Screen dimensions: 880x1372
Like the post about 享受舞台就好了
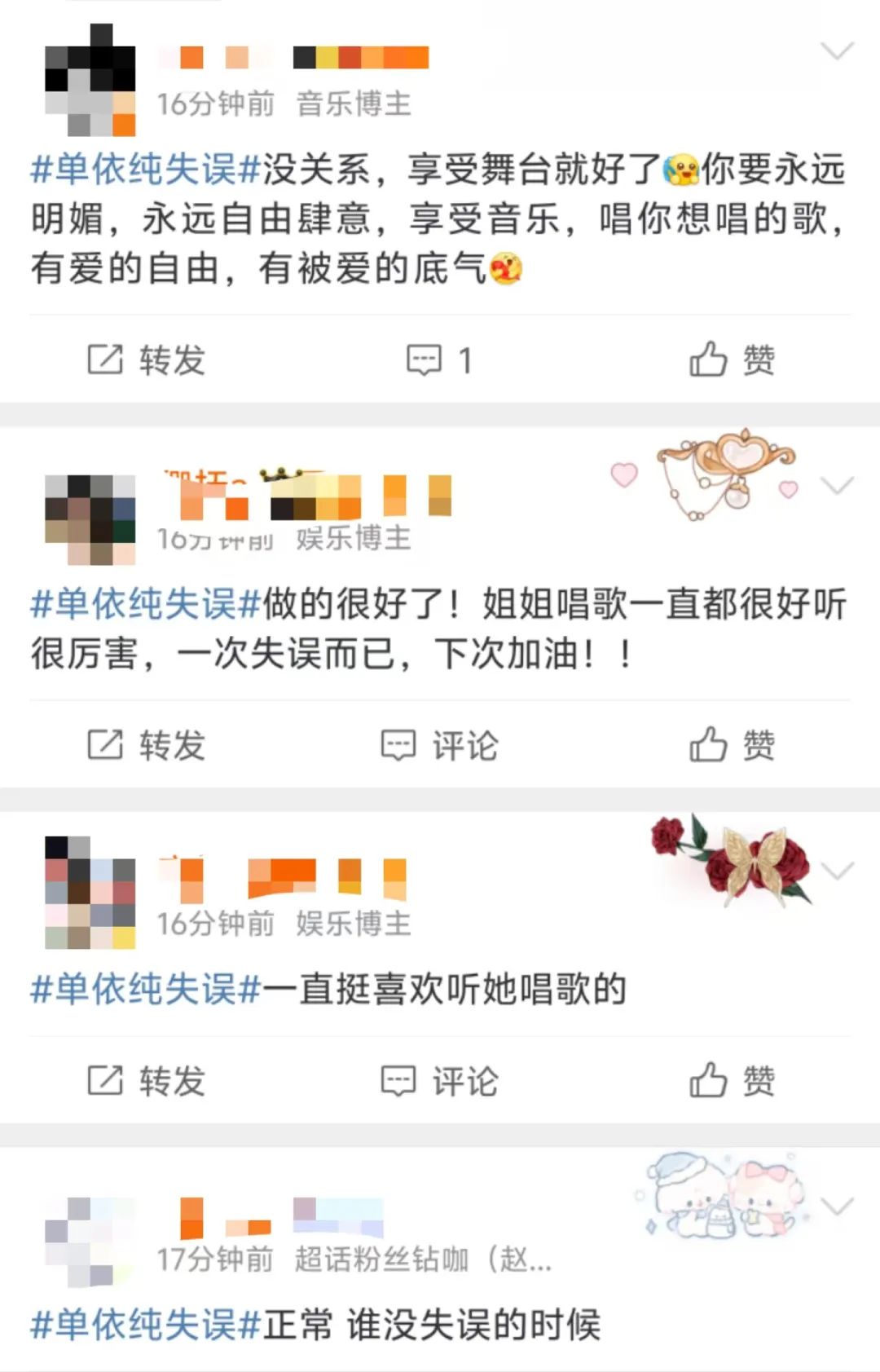(x=732, y=360)
